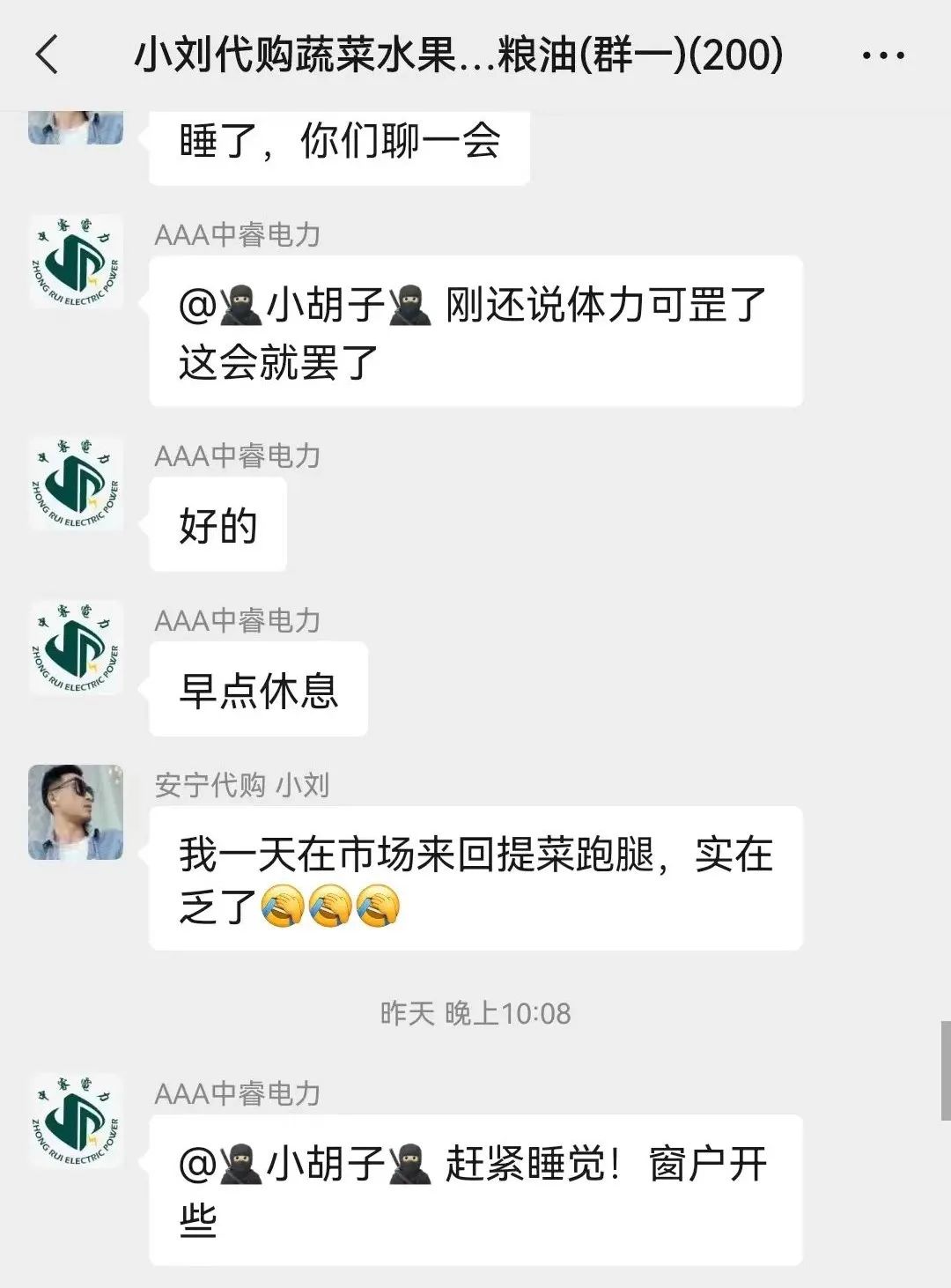Tap 安宁代购 小刘's avatar photo
The width and height of the screenshot is (951, 1288).
[77, 811]
